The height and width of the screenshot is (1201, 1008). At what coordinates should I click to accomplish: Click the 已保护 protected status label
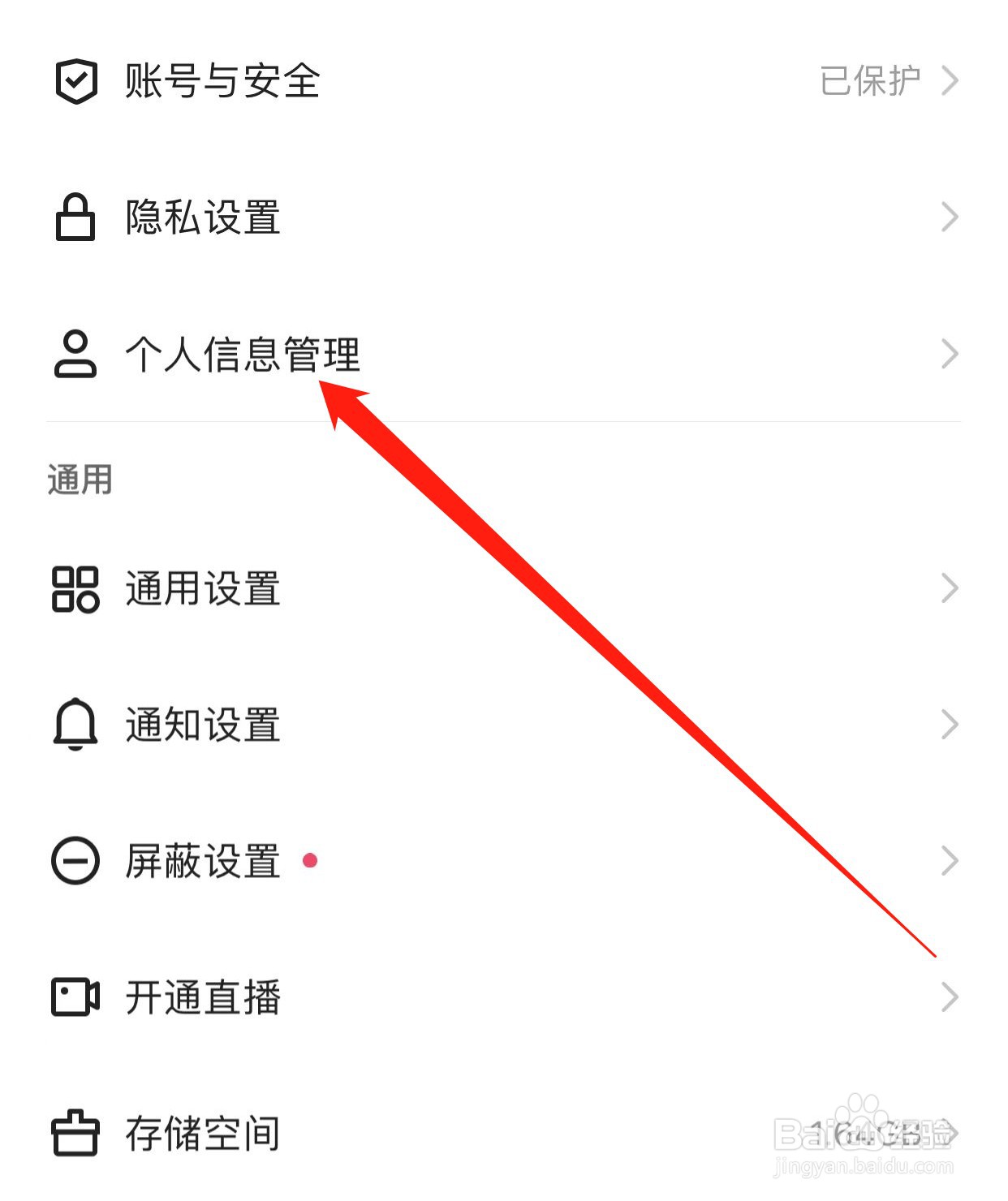871,80
